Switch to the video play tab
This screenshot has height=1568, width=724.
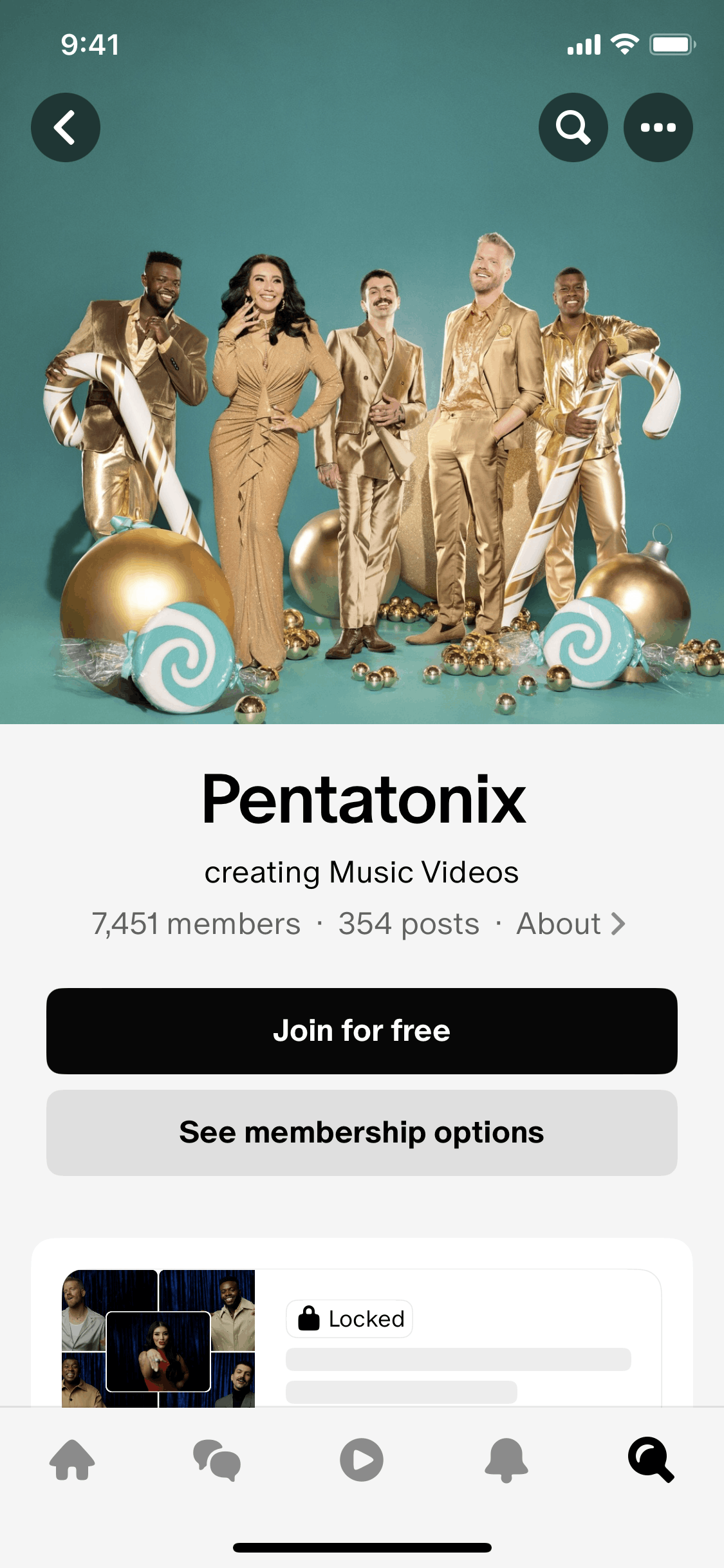[362, 1460]
